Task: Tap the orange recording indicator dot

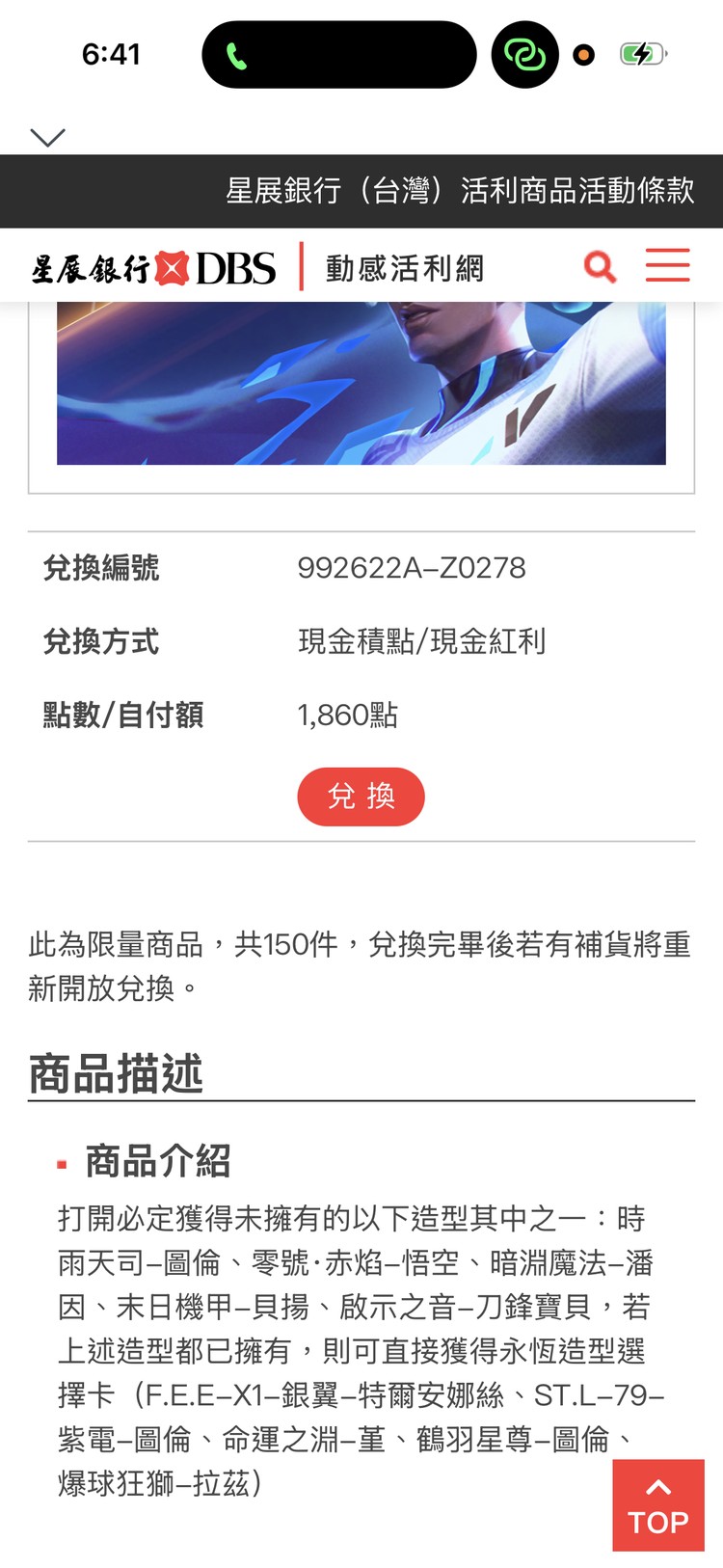Action: [x=583, y=56]
